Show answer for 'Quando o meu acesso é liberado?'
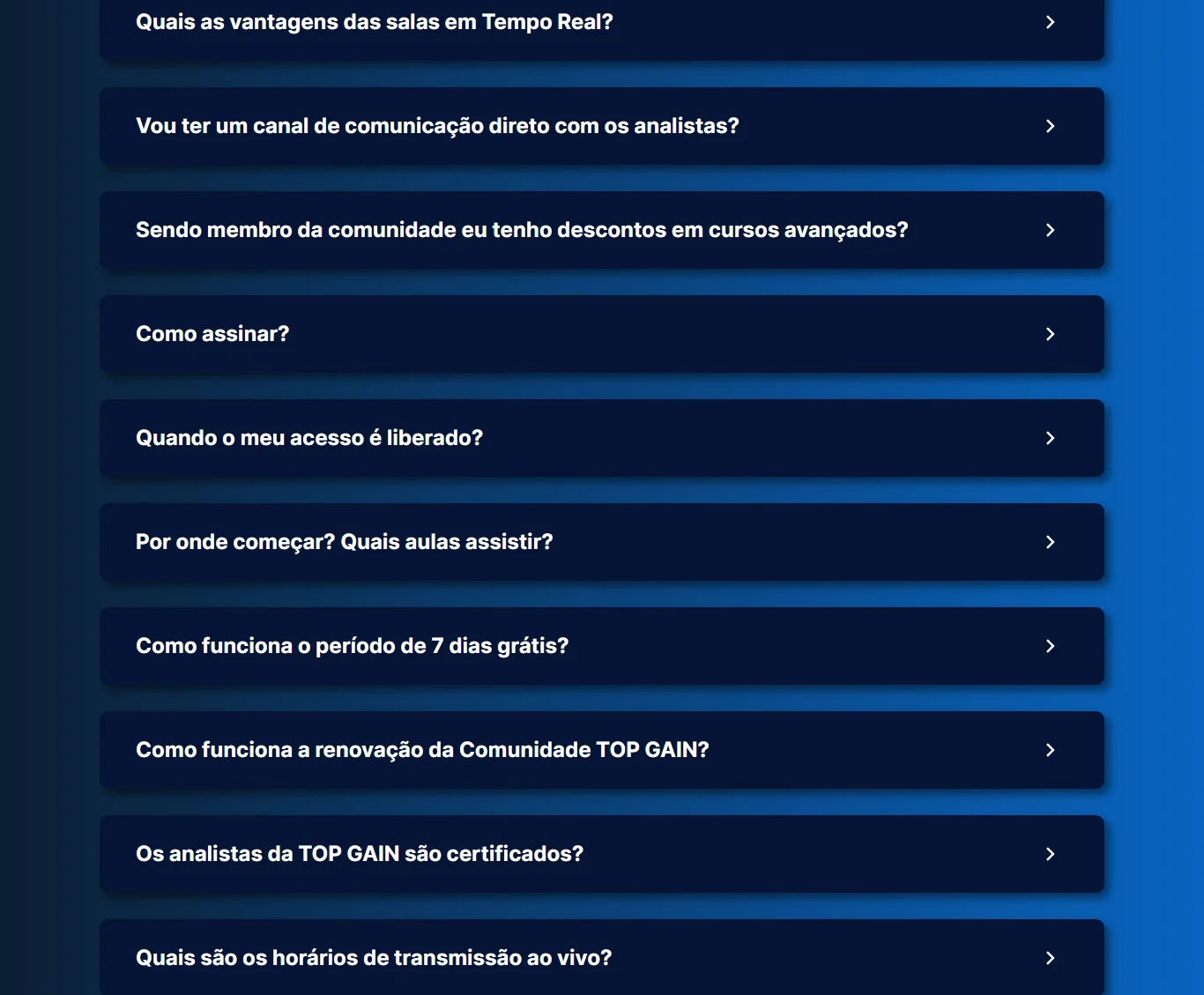 pos(601,438)
